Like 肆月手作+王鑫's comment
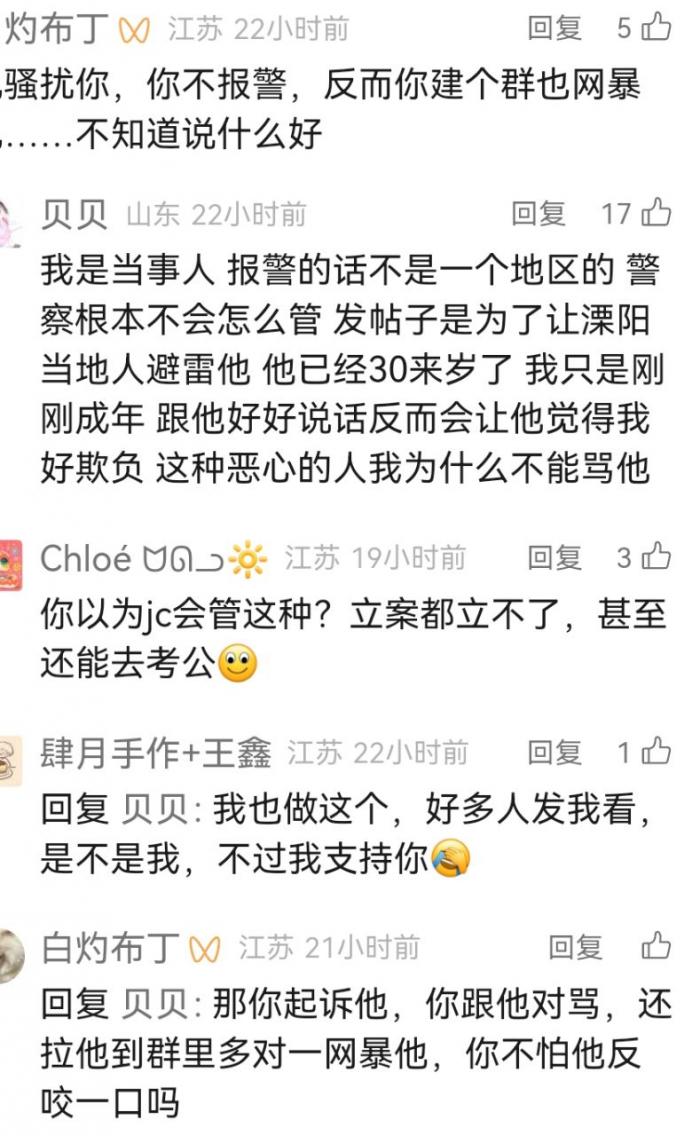This screenshot has width=700, height=1136. tap(657, 752)
